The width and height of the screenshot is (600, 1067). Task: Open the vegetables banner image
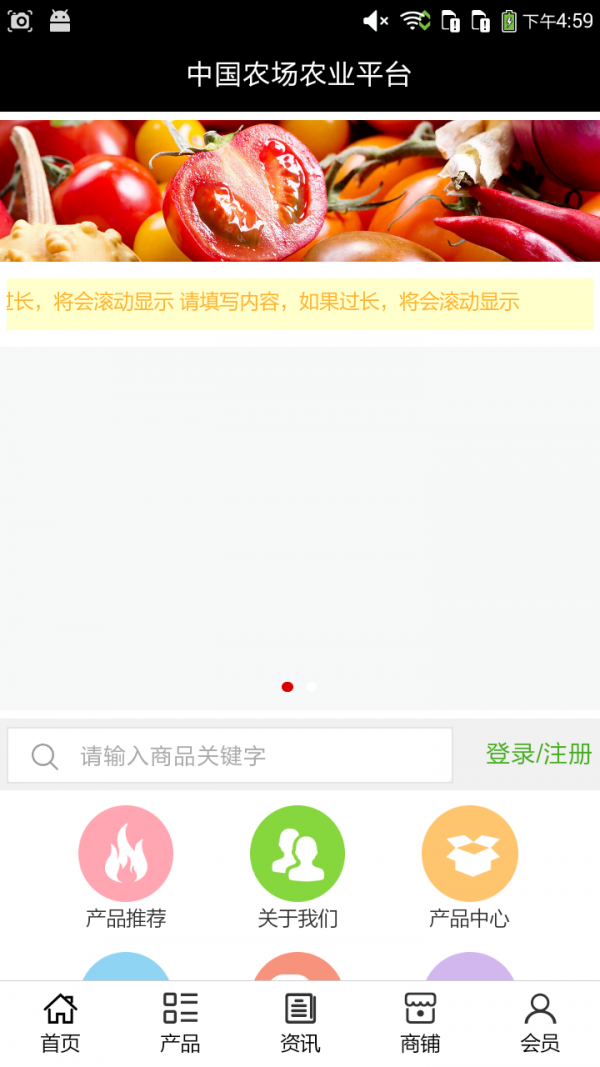[300, 190]
